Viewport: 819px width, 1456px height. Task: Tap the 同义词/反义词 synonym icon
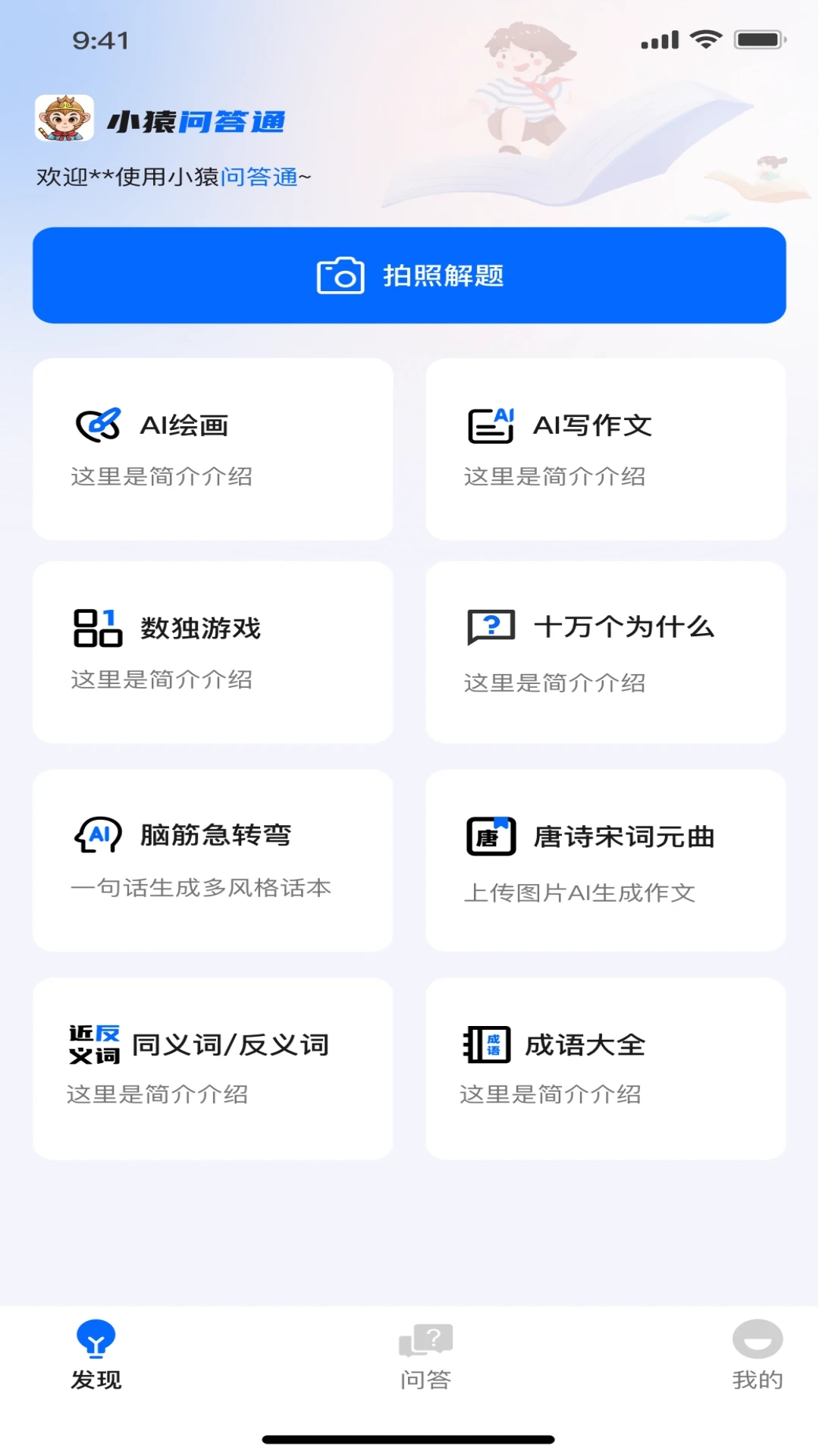pyautogui.click(x=93, y=1043)
